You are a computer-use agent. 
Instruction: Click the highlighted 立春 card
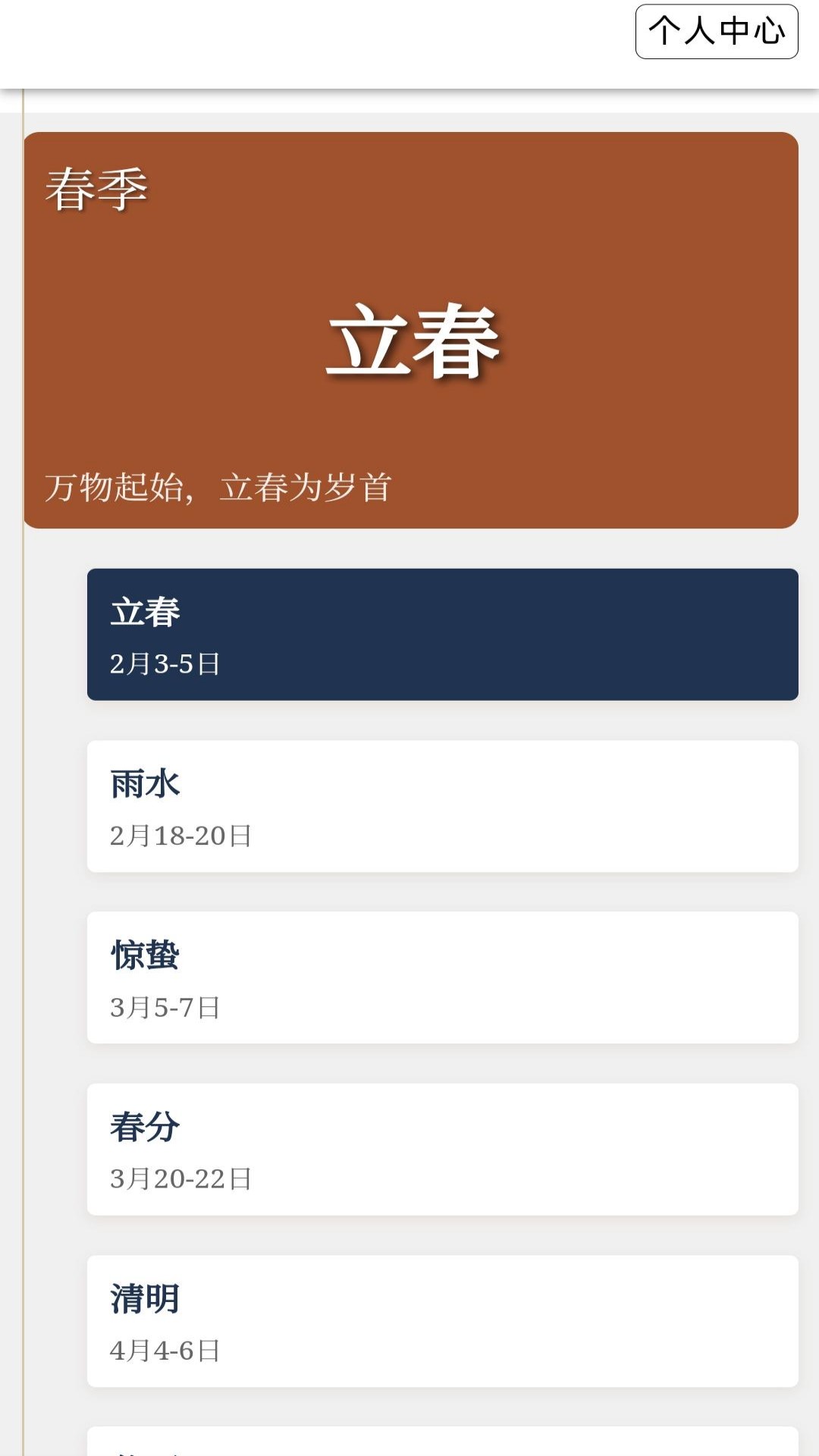442,633
